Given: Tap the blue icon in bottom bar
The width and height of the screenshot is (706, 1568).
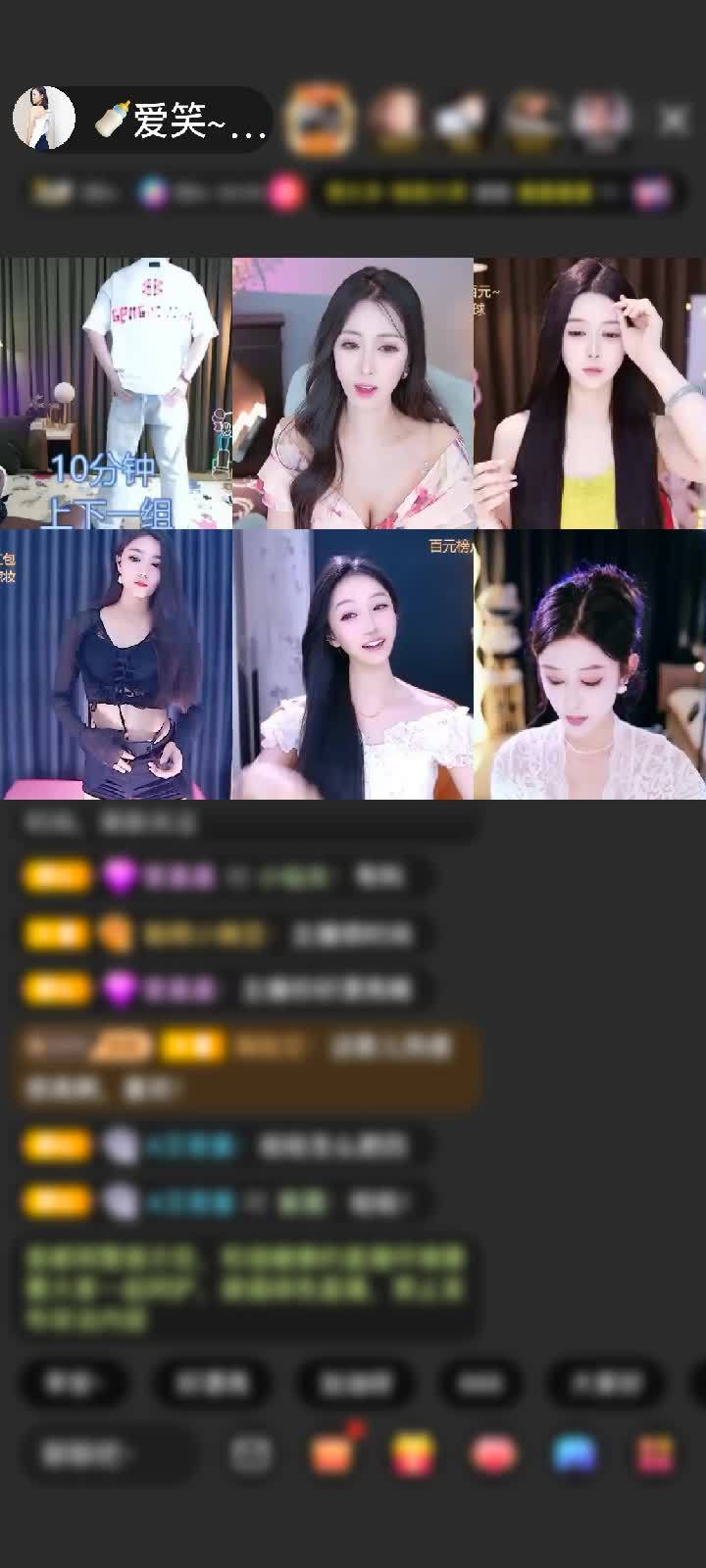Looking at the screenshot, I should click(575, 1453).
